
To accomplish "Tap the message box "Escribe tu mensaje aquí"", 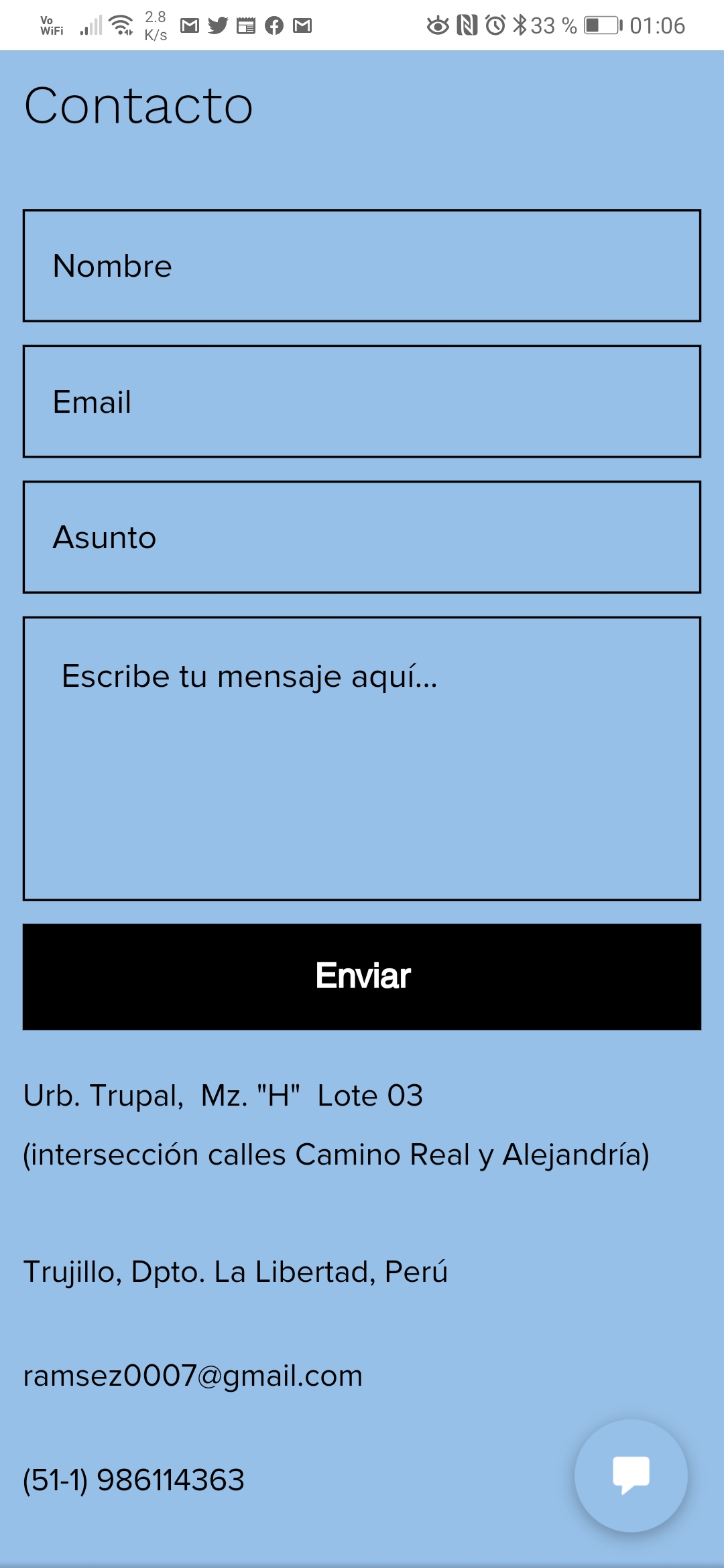I will [362, 759].
